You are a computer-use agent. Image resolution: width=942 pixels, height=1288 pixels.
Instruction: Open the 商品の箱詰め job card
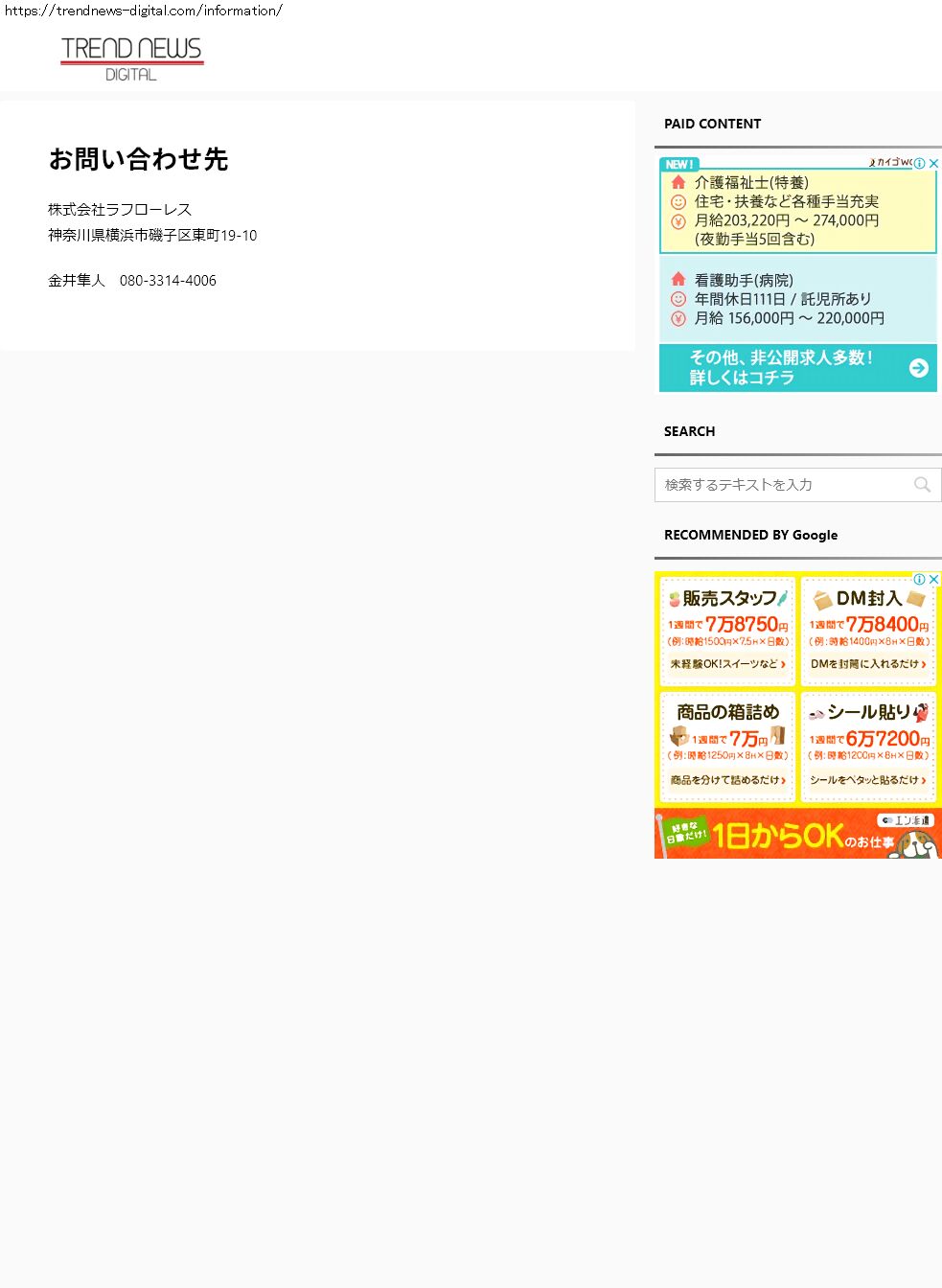point(728,747)
